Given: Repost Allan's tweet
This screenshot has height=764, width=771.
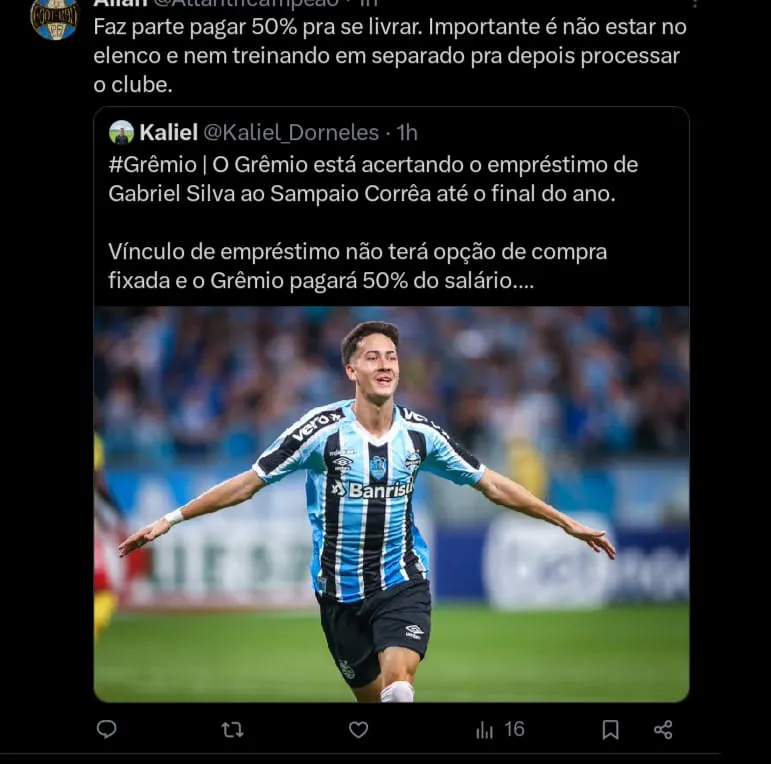Looking at the screenshot, I should [232, 730].
